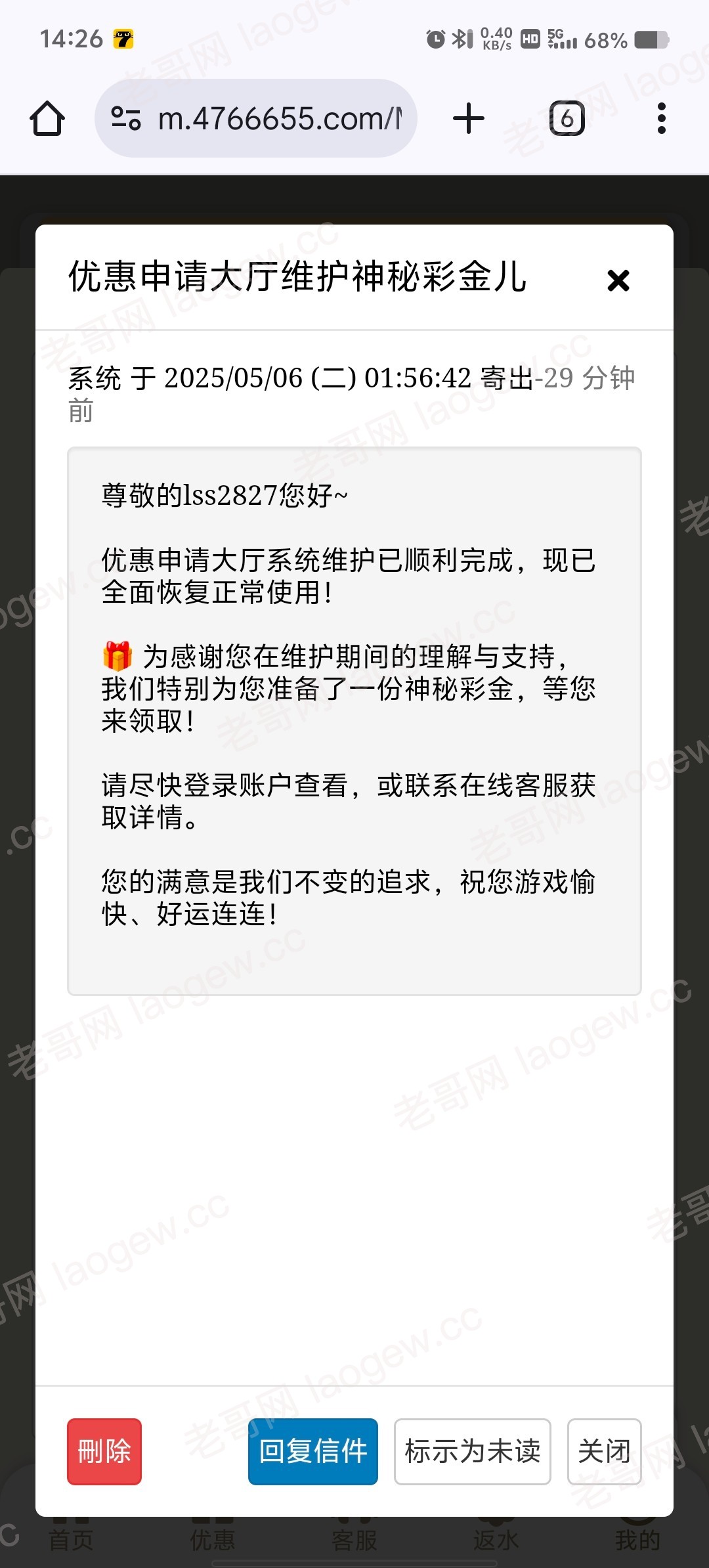Open the browser home page icon
This screenshot has height=1568, width=709.
pos(47,119)
